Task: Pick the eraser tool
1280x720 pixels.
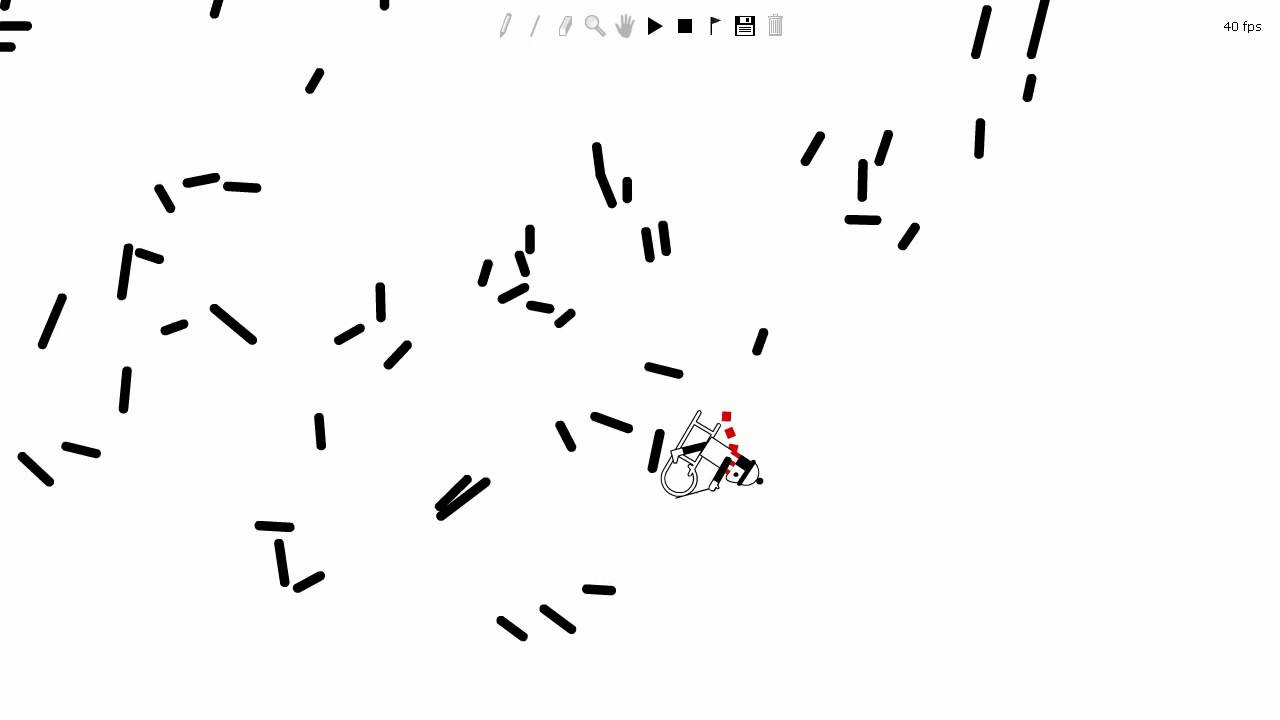Action: coord(565,26)
